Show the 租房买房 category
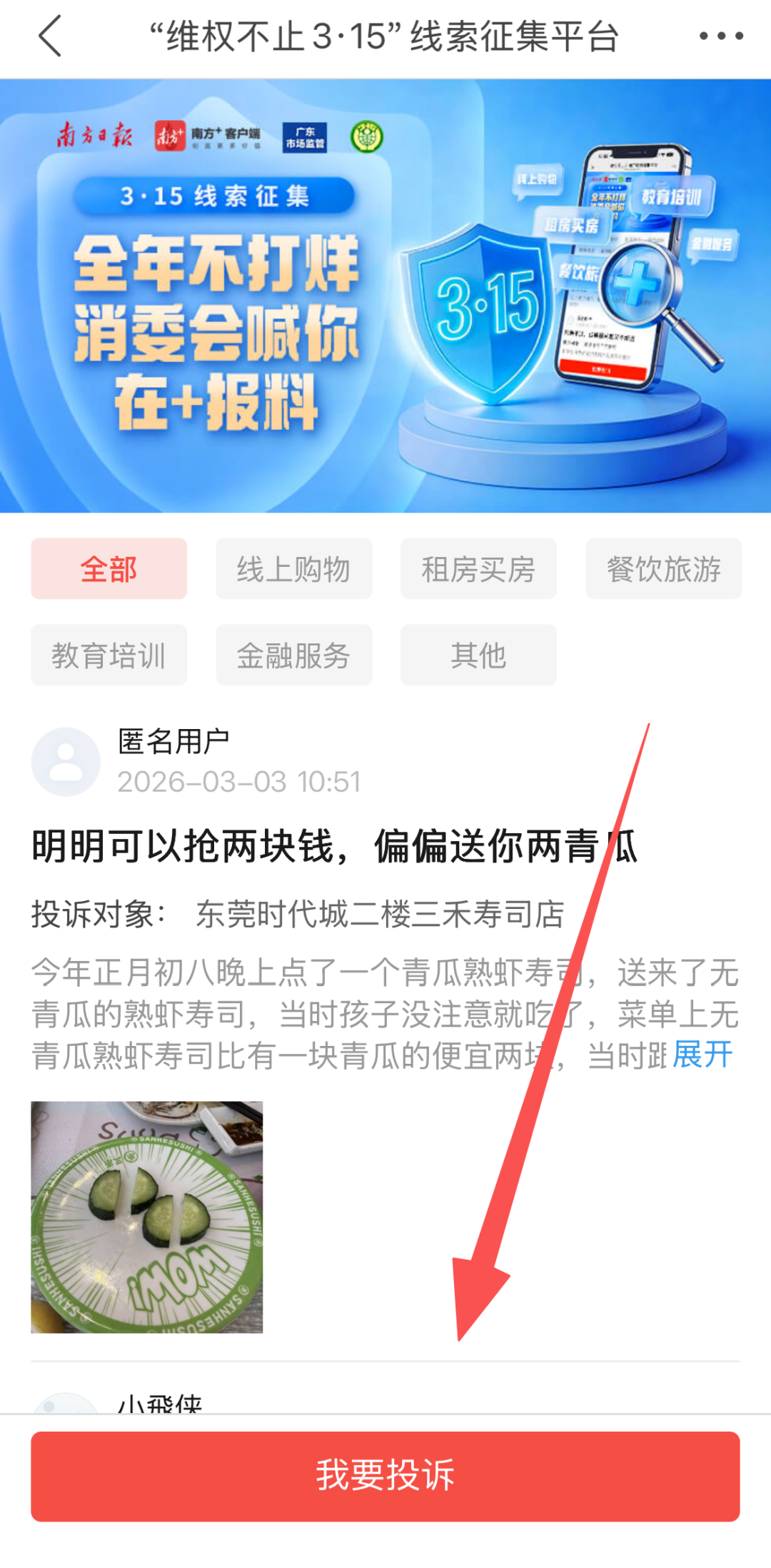771x1568 pixels. 478,569
